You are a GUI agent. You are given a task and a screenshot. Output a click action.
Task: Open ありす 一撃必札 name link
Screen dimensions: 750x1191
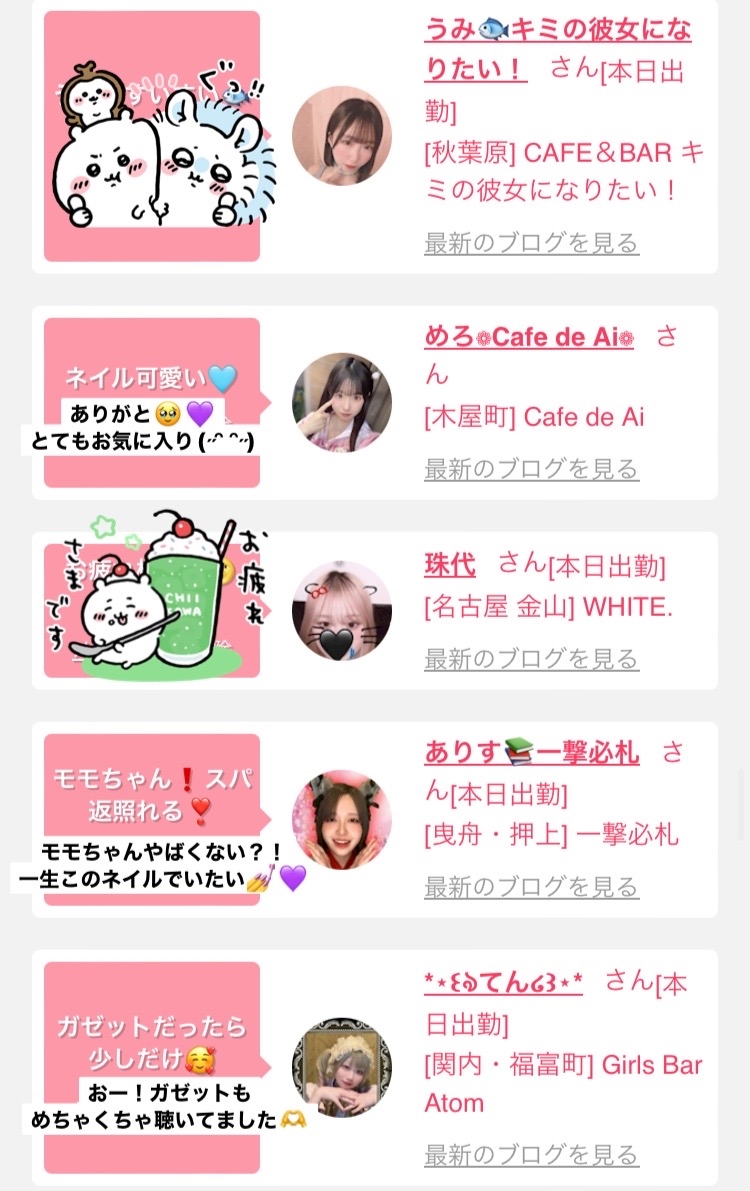tap(532, 753)
